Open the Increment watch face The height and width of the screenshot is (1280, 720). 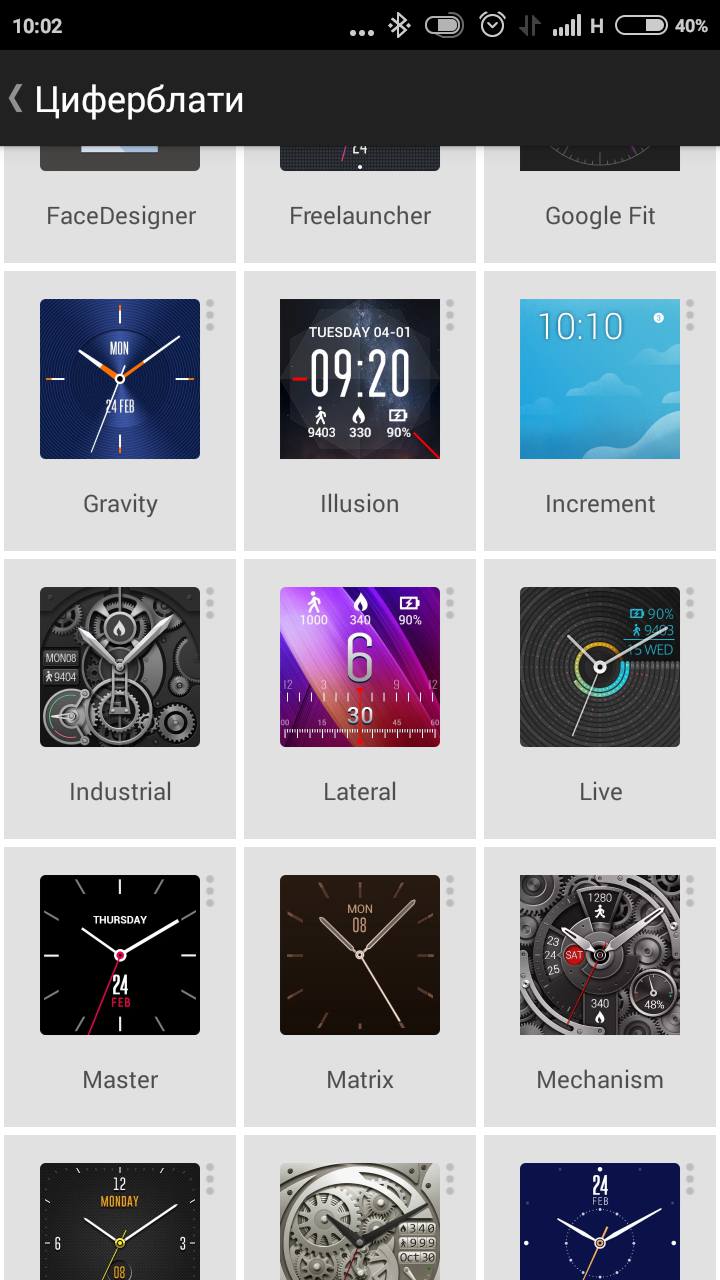[600, 379]
